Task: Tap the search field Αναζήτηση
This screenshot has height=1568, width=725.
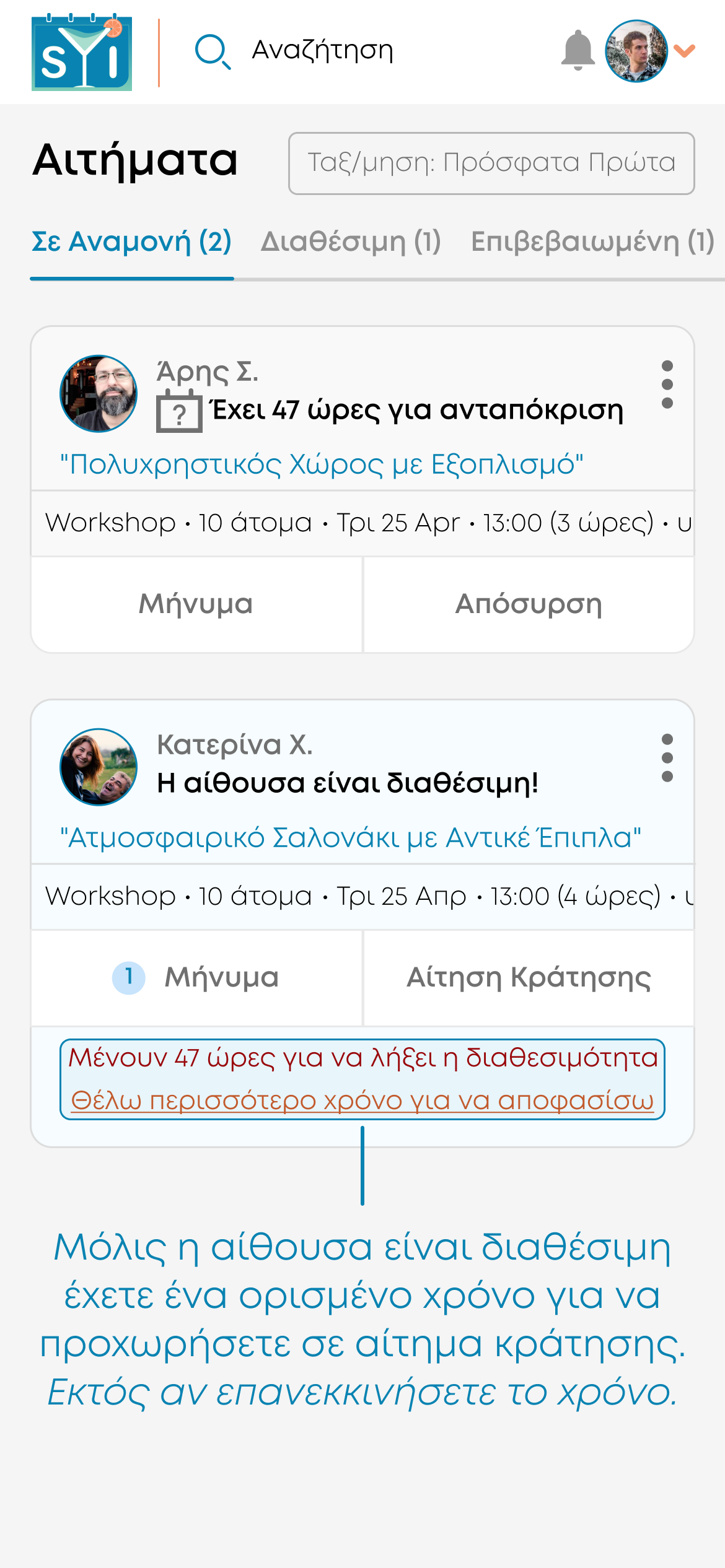Action: (x=322, y=51)
